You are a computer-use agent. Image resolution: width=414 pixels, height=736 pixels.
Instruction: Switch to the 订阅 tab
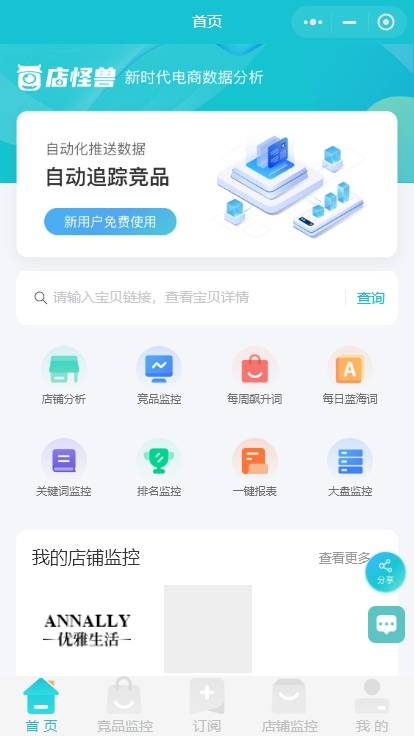(207, 705)
